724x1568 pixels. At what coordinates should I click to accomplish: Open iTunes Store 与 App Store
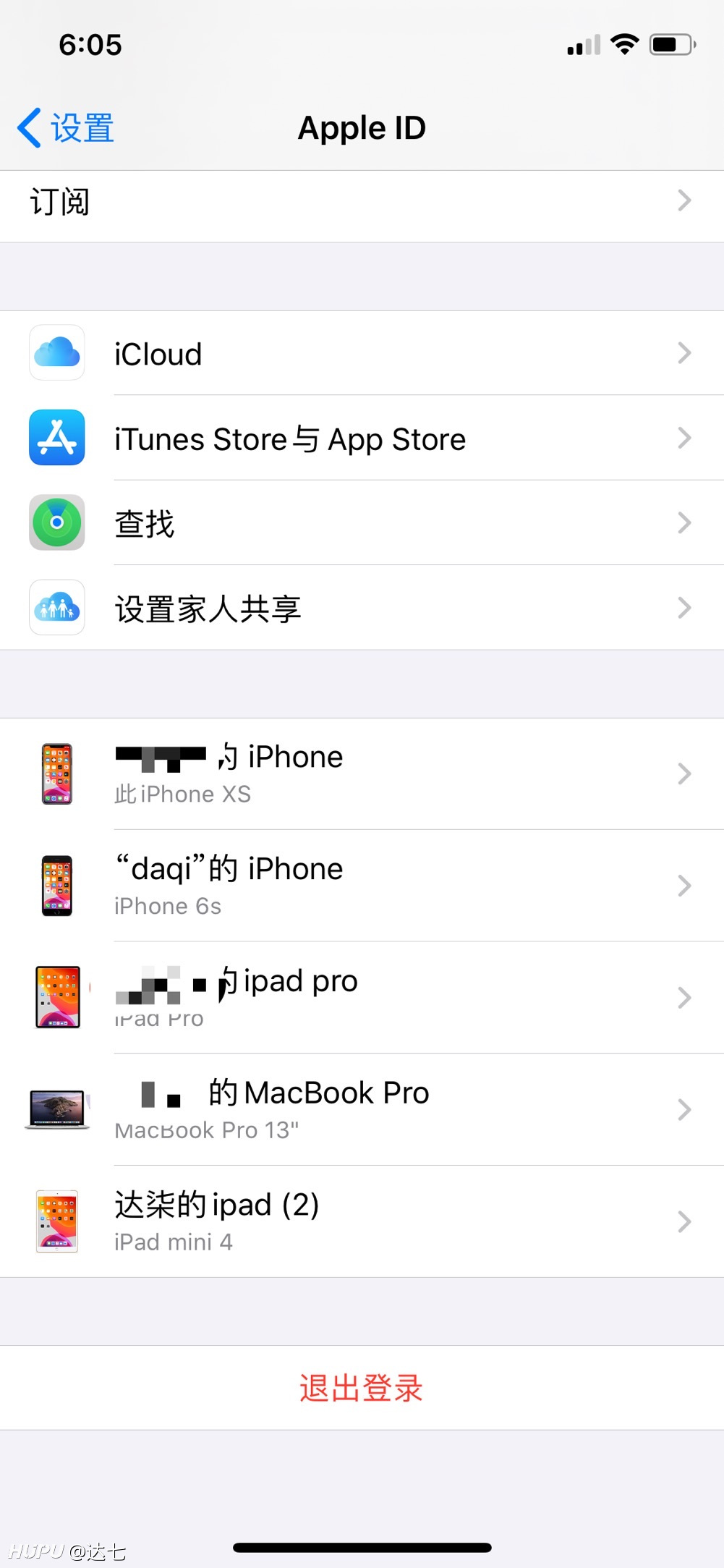coord(362,438)
